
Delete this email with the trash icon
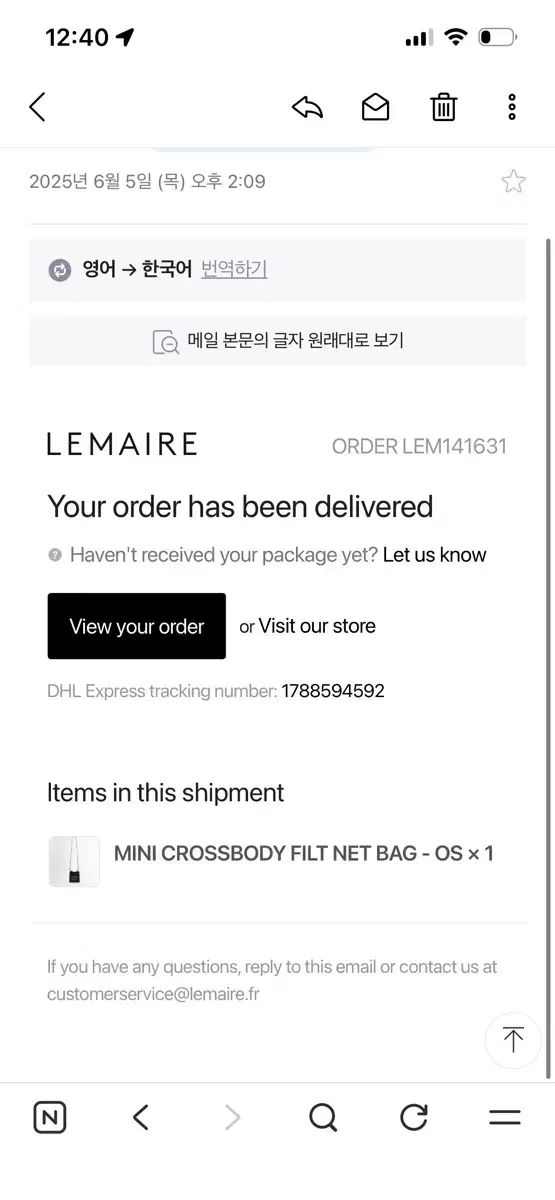[444, 107]
